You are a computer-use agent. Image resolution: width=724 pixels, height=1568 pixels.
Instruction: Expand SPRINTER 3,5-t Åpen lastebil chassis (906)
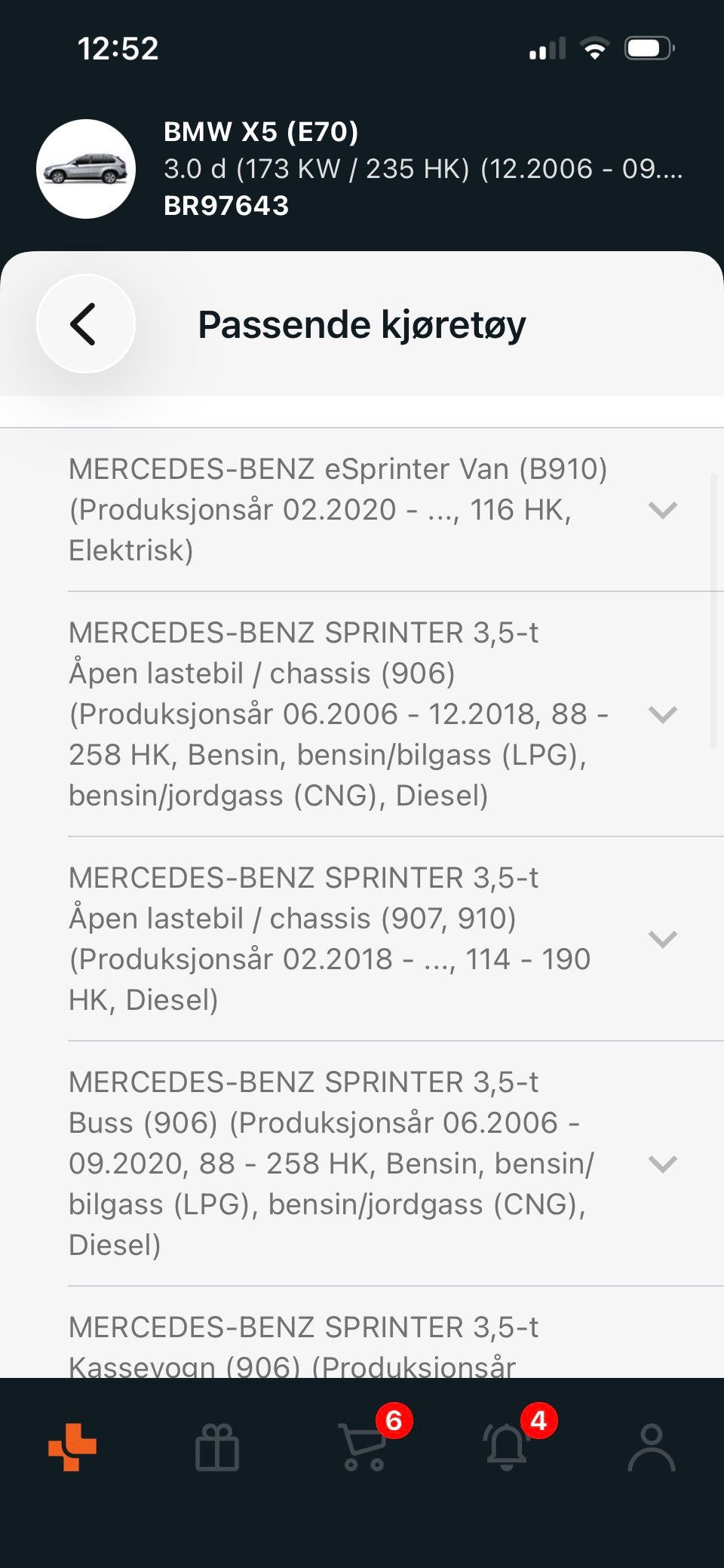(x=362, y=714)
